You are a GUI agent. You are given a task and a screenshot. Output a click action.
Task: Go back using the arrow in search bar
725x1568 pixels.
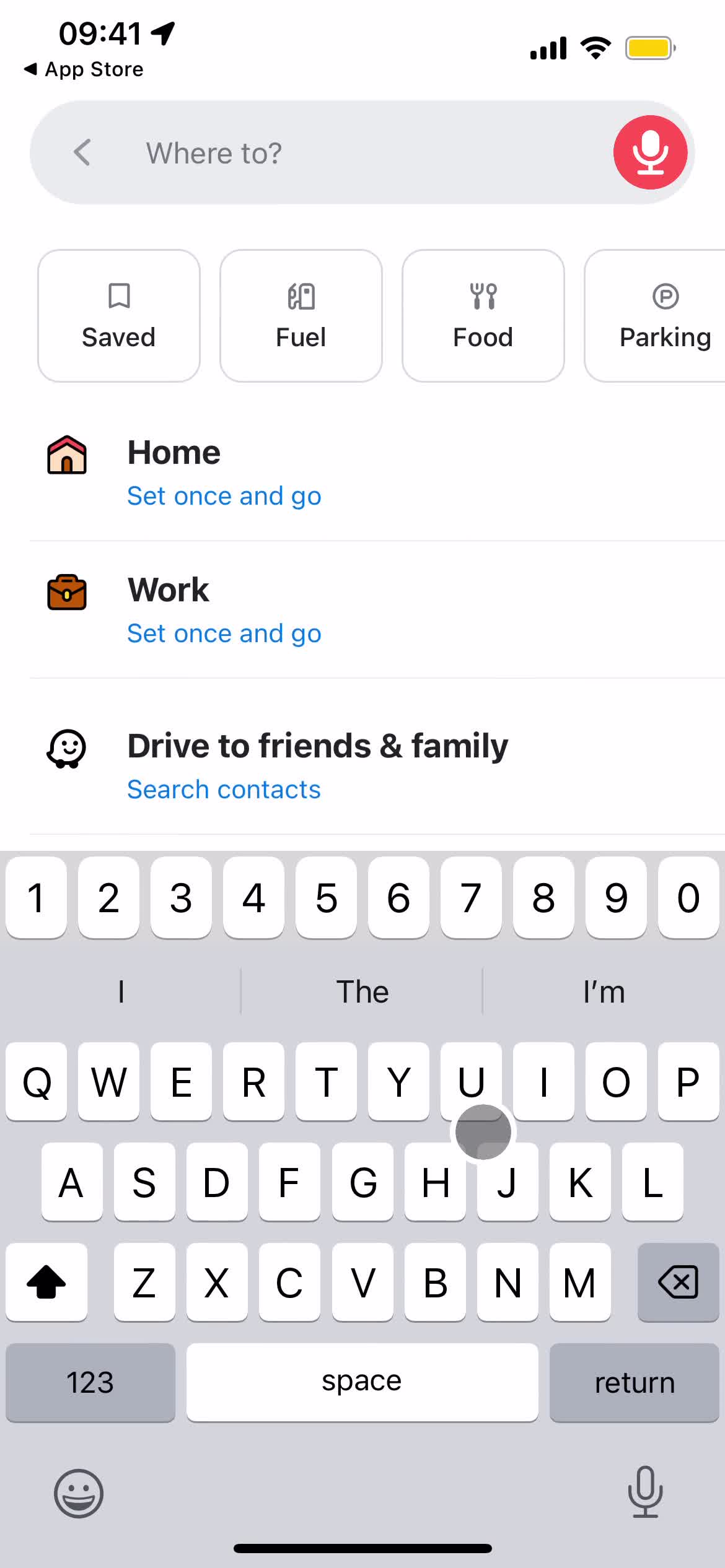tap(82, 152)
